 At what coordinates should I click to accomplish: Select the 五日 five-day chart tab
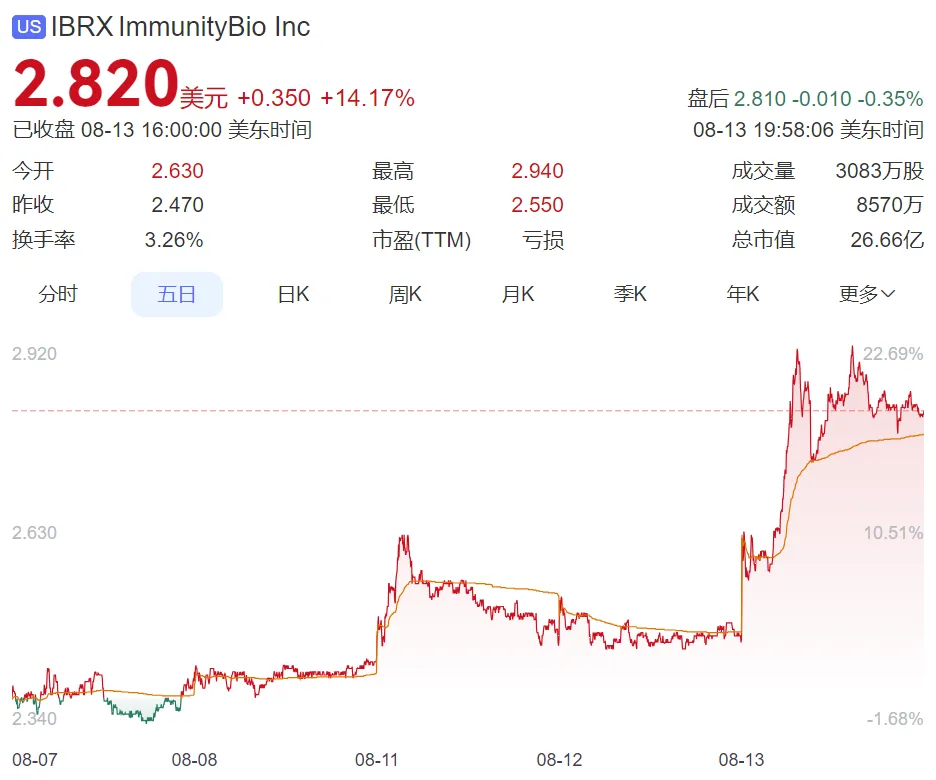click(x=177, y=294)
